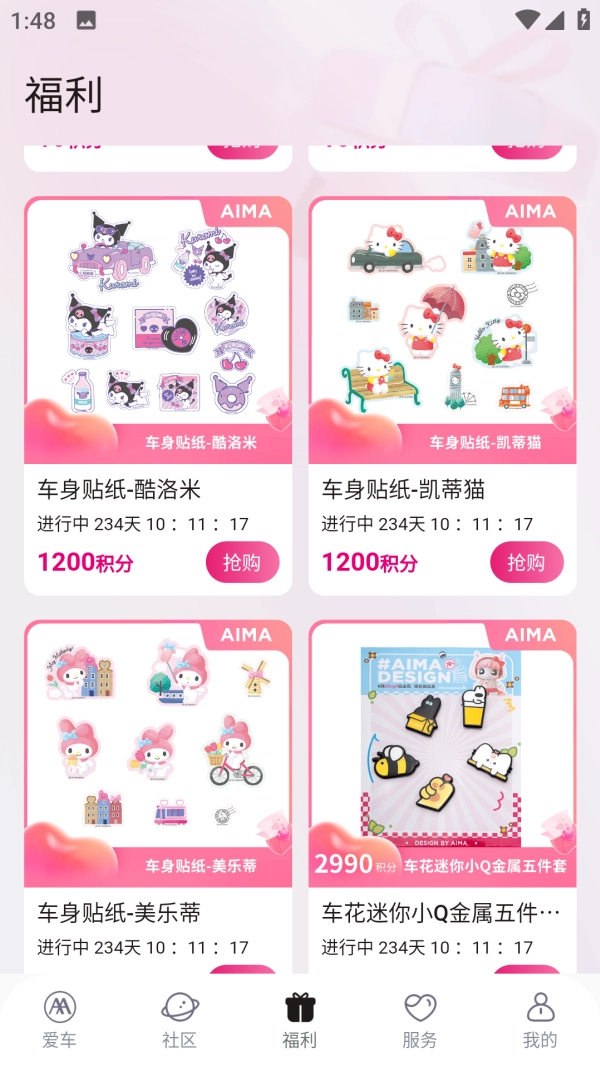
Task: Switch to the 爱车 tab
Action: tap(60, 1020)
